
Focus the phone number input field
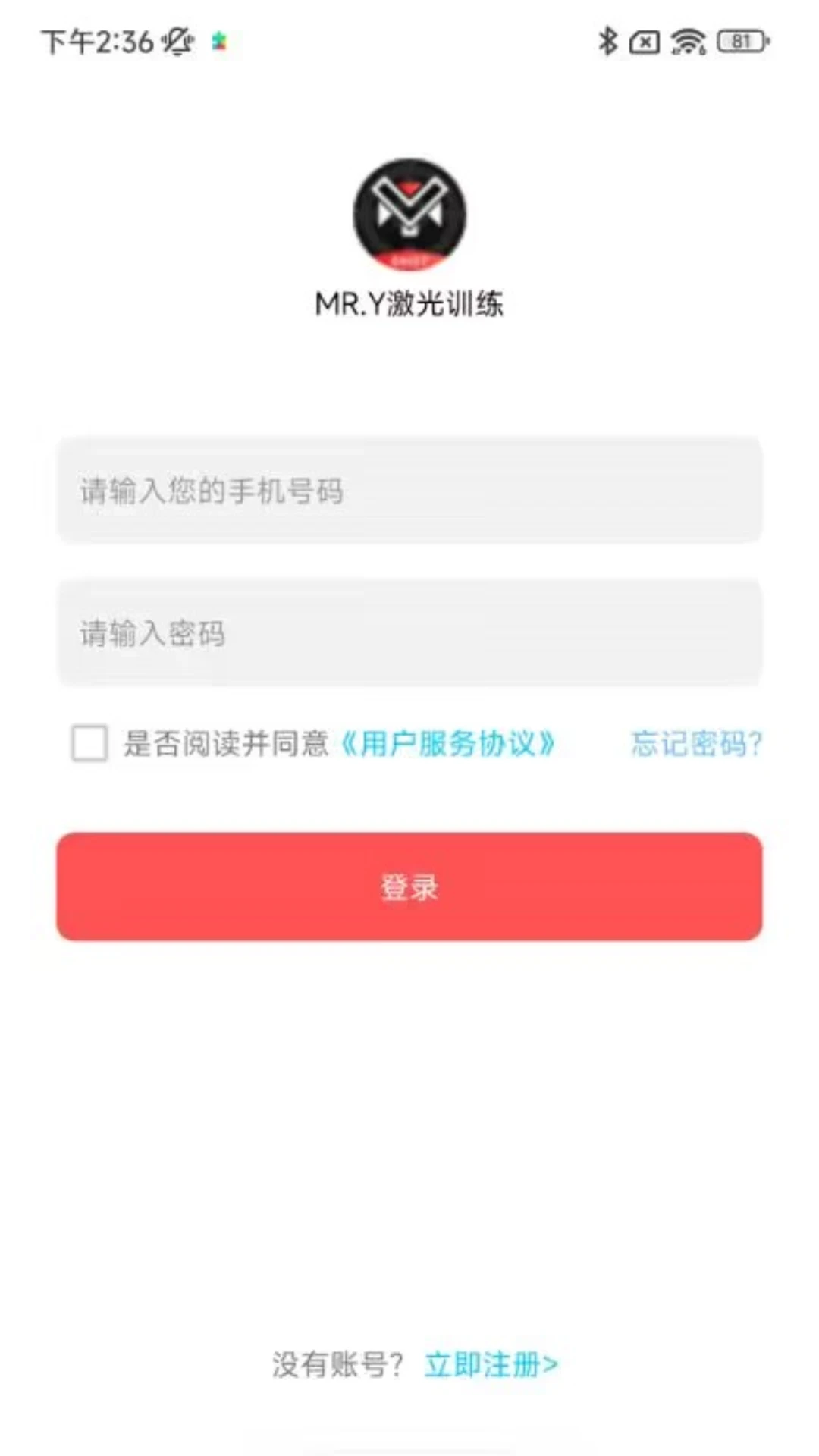409,491
